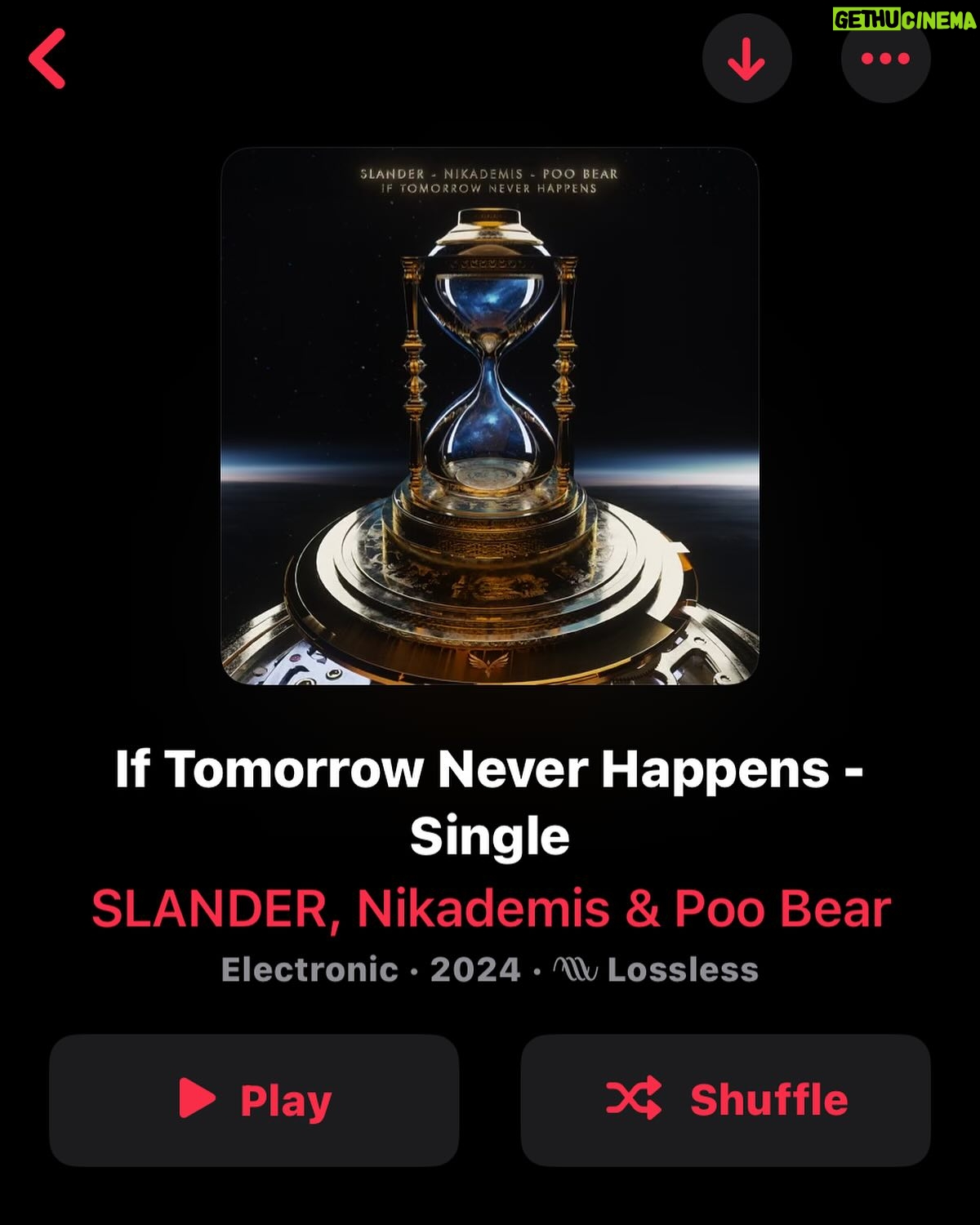Open artist link SLANDER, Nikademis & Poo Bear
Image resolution: width=980 pixels, height=1225 pixels.
point(490,908)
